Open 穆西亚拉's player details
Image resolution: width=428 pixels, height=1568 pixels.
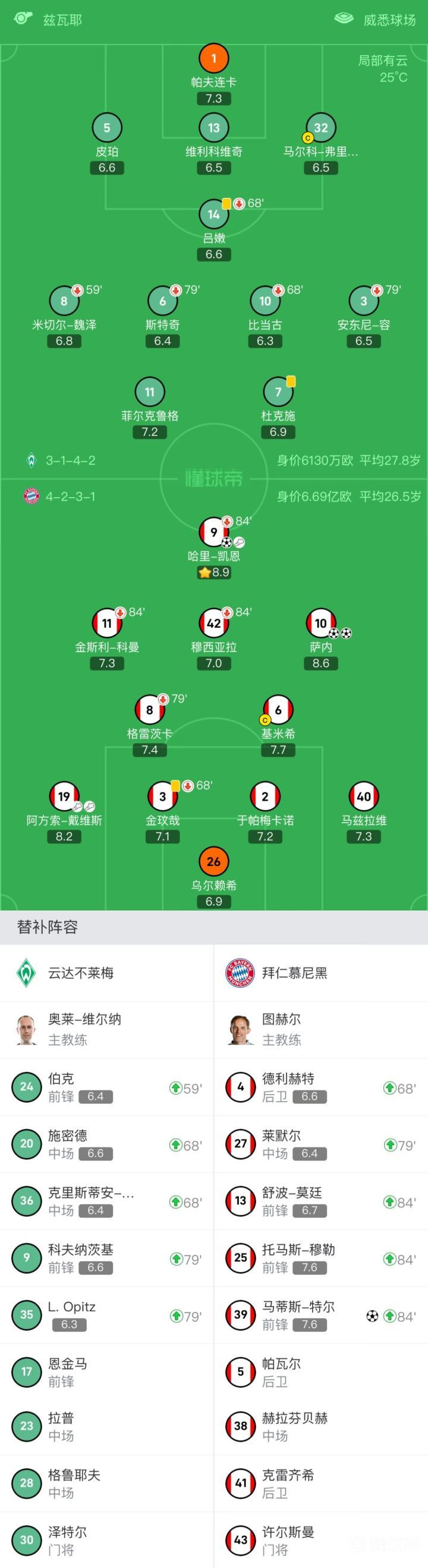point(213,624)
